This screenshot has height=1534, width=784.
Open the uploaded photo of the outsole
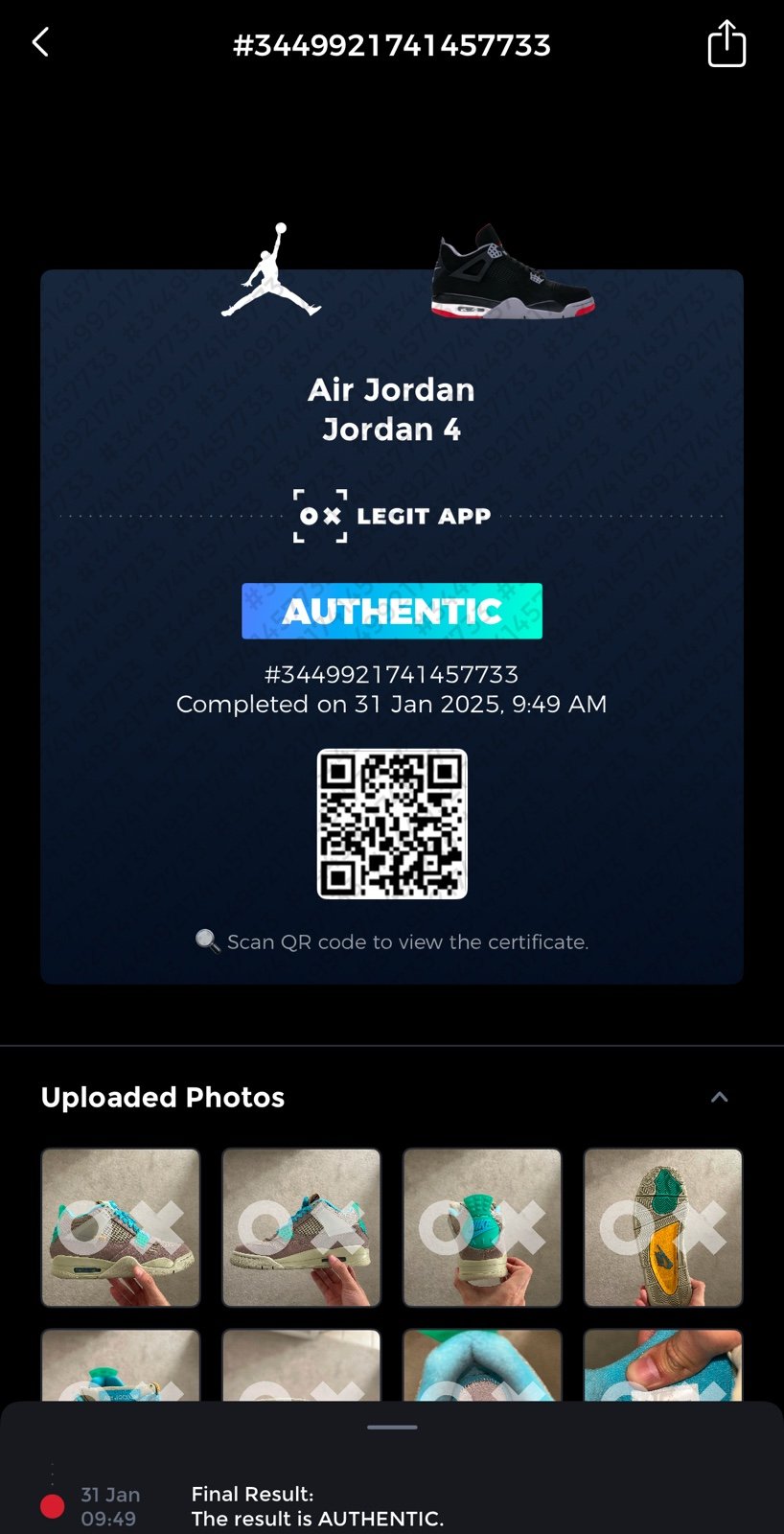click(663, 1227)
